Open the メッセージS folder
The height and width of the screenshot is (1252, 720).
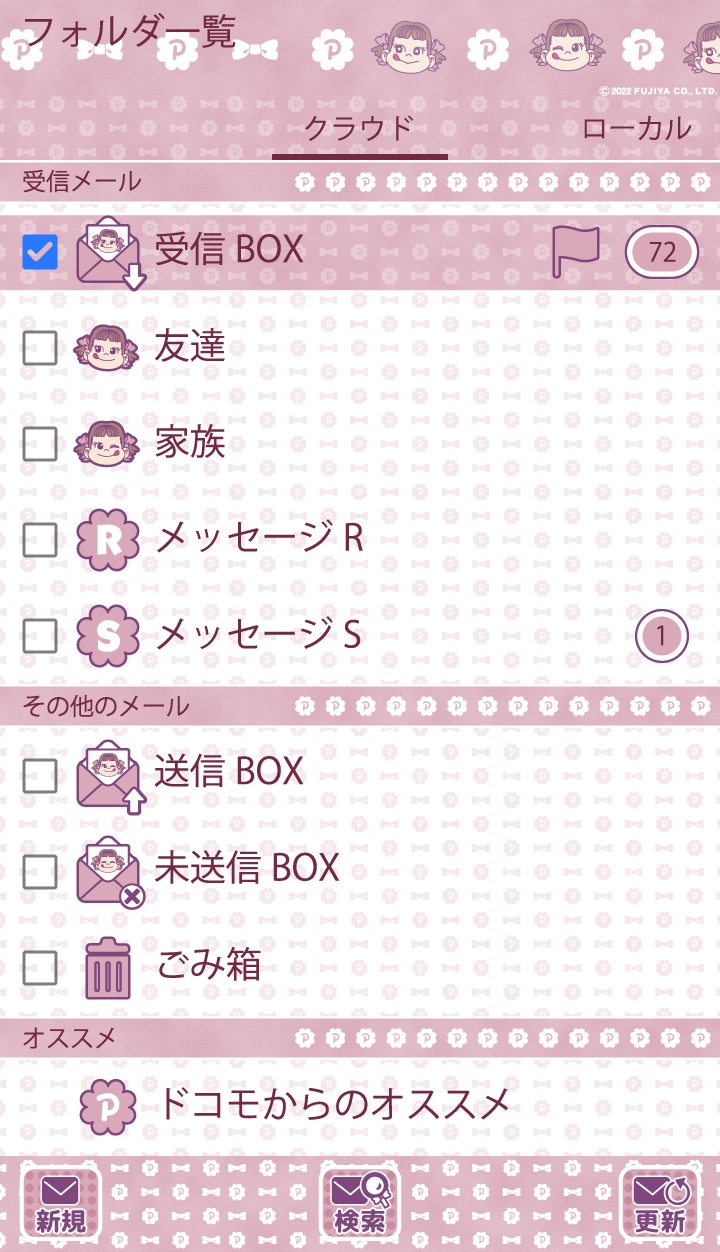pyautogui.click(x=260, y=635)
